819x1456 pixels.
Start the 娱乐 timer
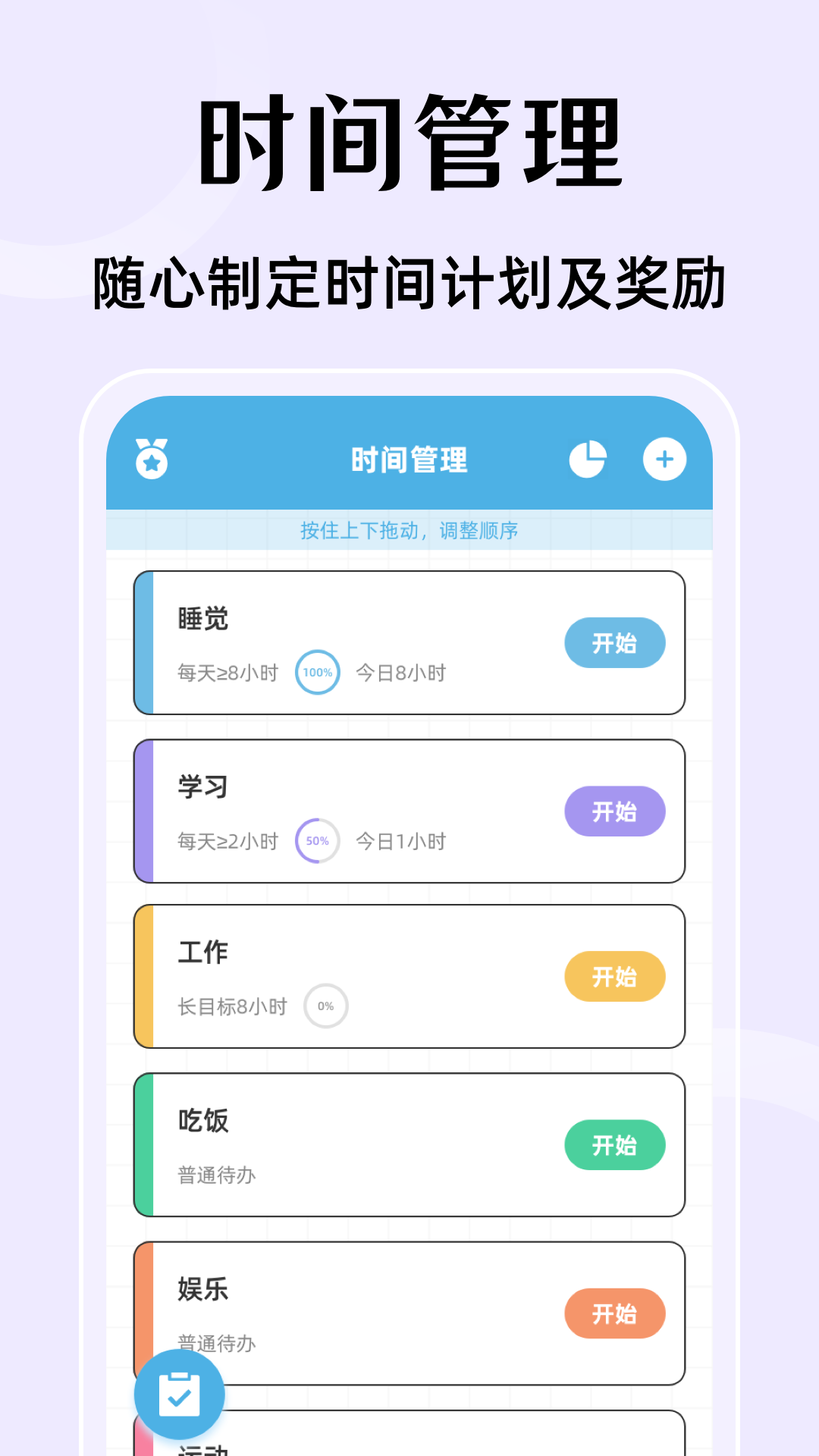[x=615, y=1314]
